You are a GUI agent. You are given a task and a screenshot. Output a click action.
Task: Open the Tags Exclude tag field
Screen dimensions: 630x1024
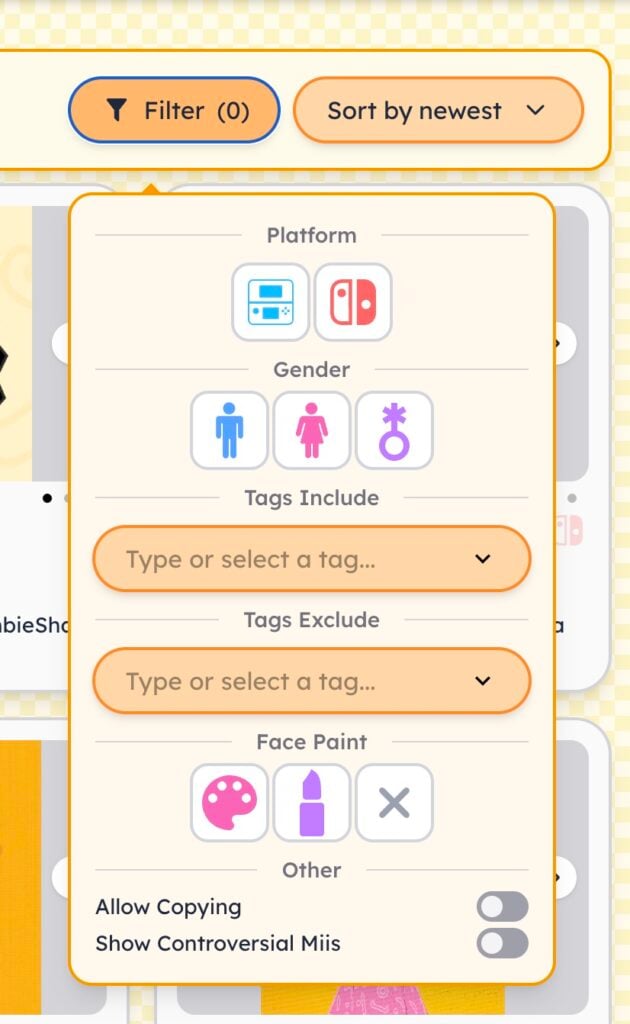pos(310,681)
